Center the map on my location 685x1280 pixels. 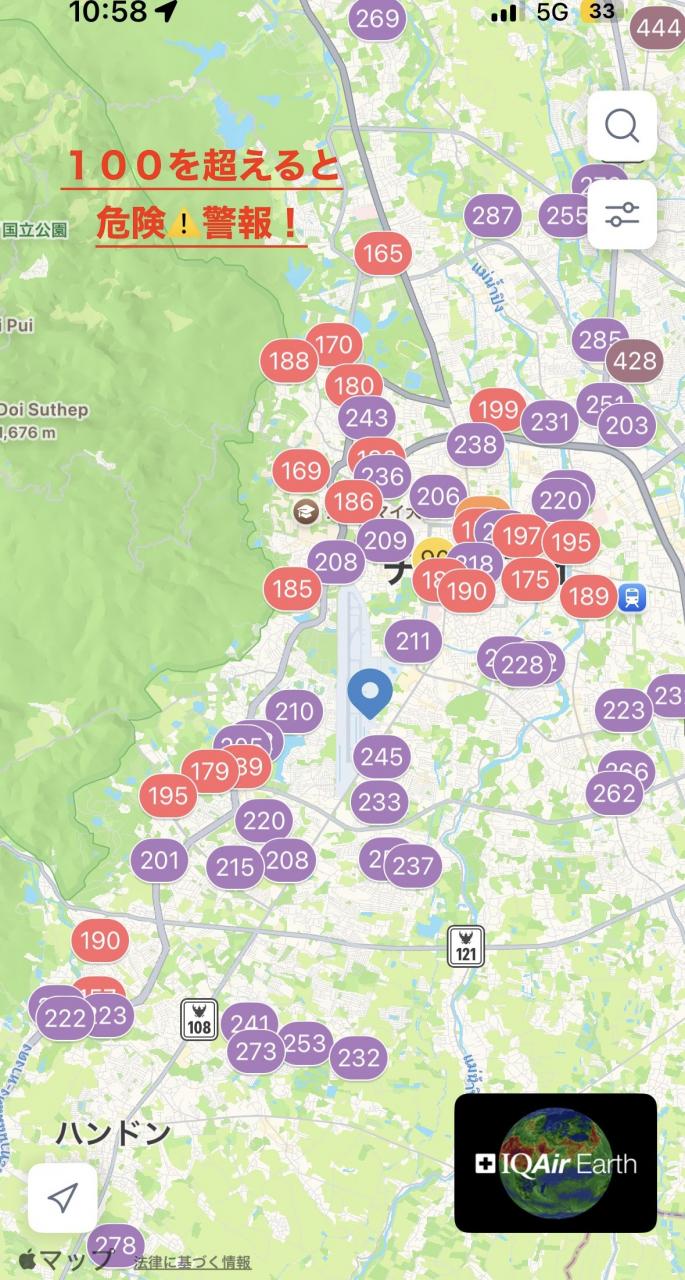(x=63, y=1198)
